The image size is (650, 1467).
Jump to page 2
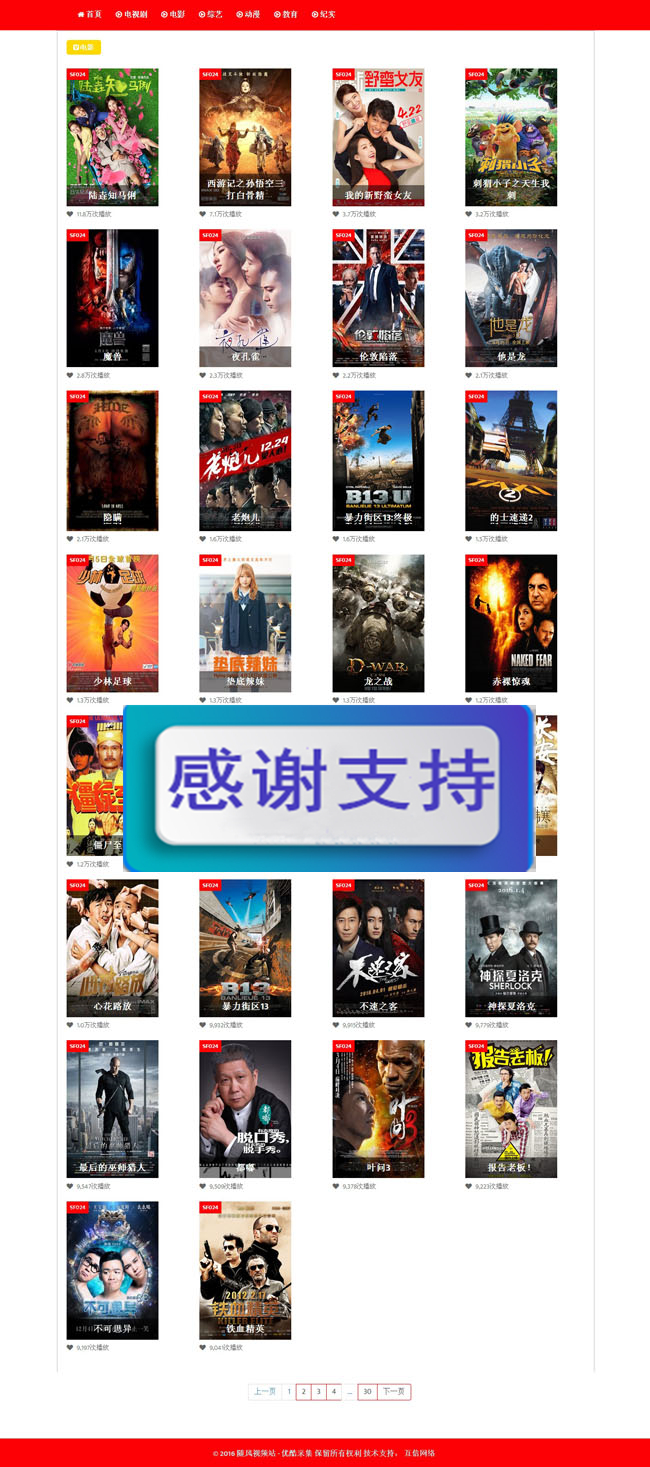click(x=303, y=1391)
